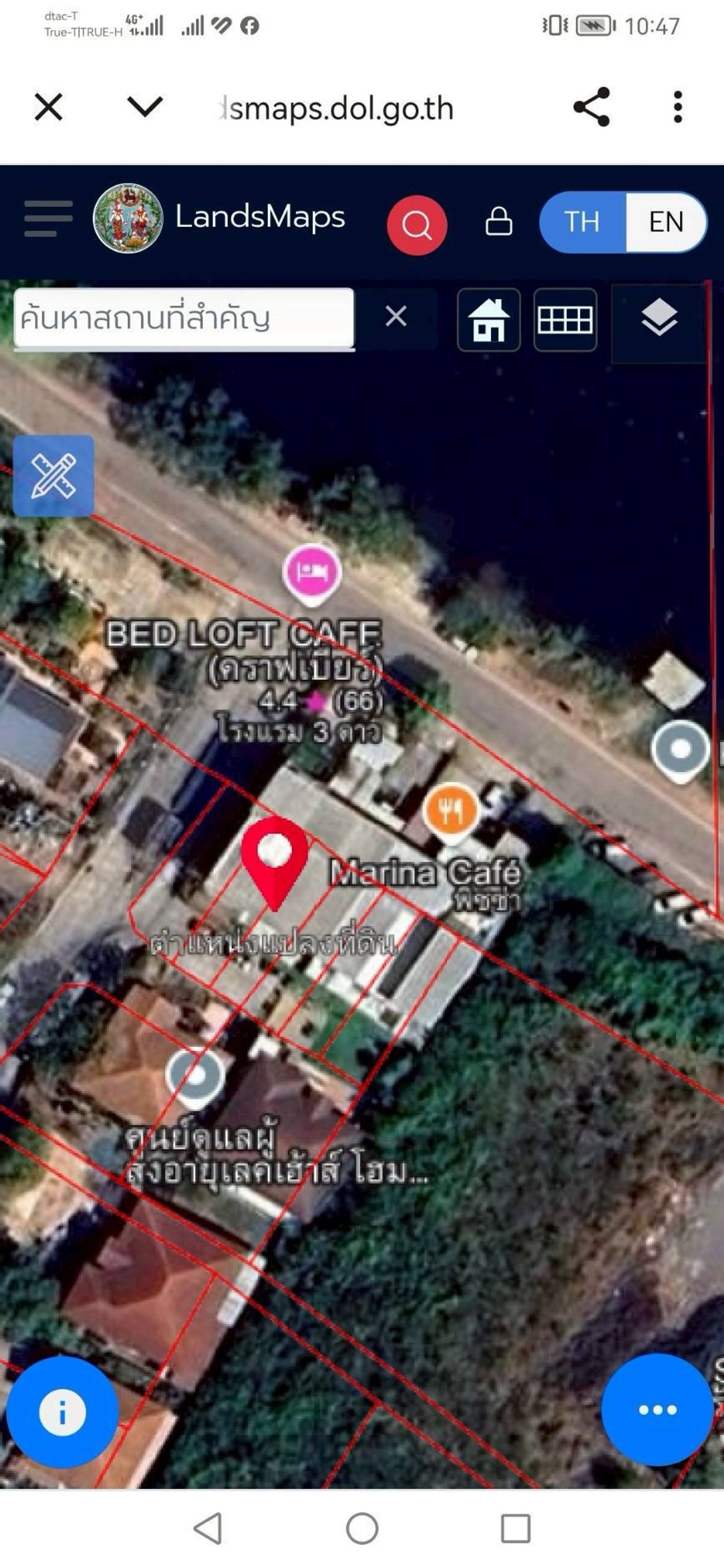
Task: Open the LandsMaps hamburger menu
Action: tap(48, 219)
